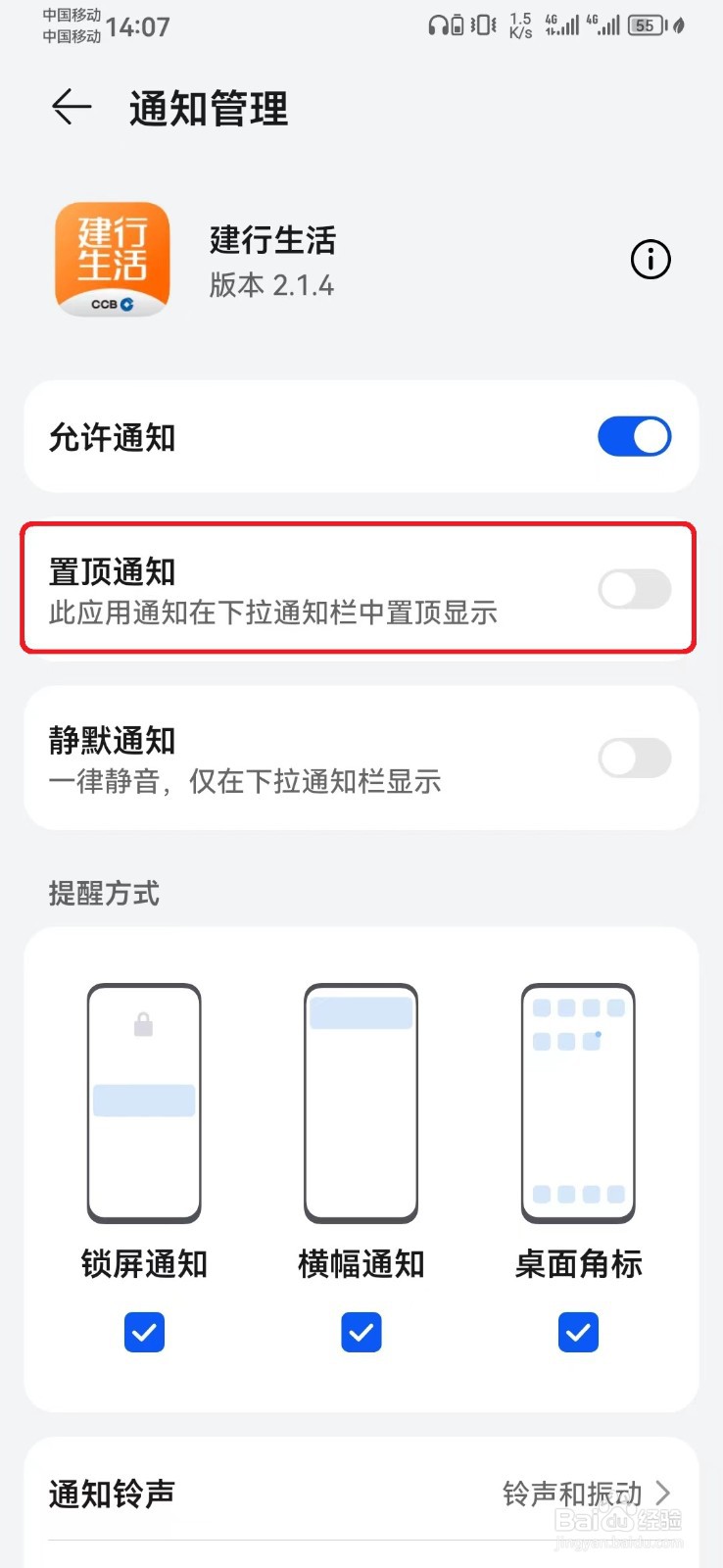Turn on 静默通知
Viewport: 723px width, 1568px height.
(634, 759)
